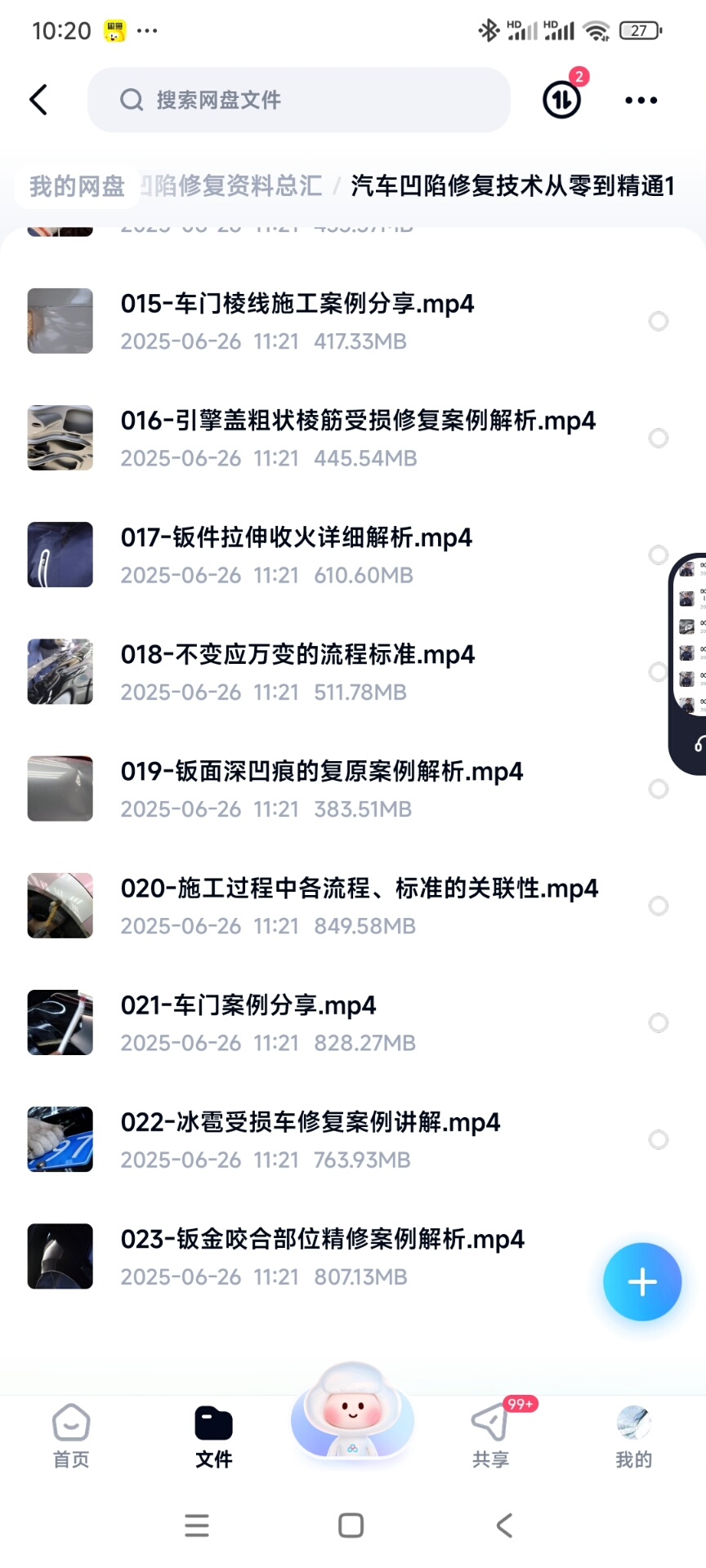Open 020-施工过程中各流程、标准的关联性.mp4
The width and height of the screenshot is (706, 1568).
click(x=360, y=905)
